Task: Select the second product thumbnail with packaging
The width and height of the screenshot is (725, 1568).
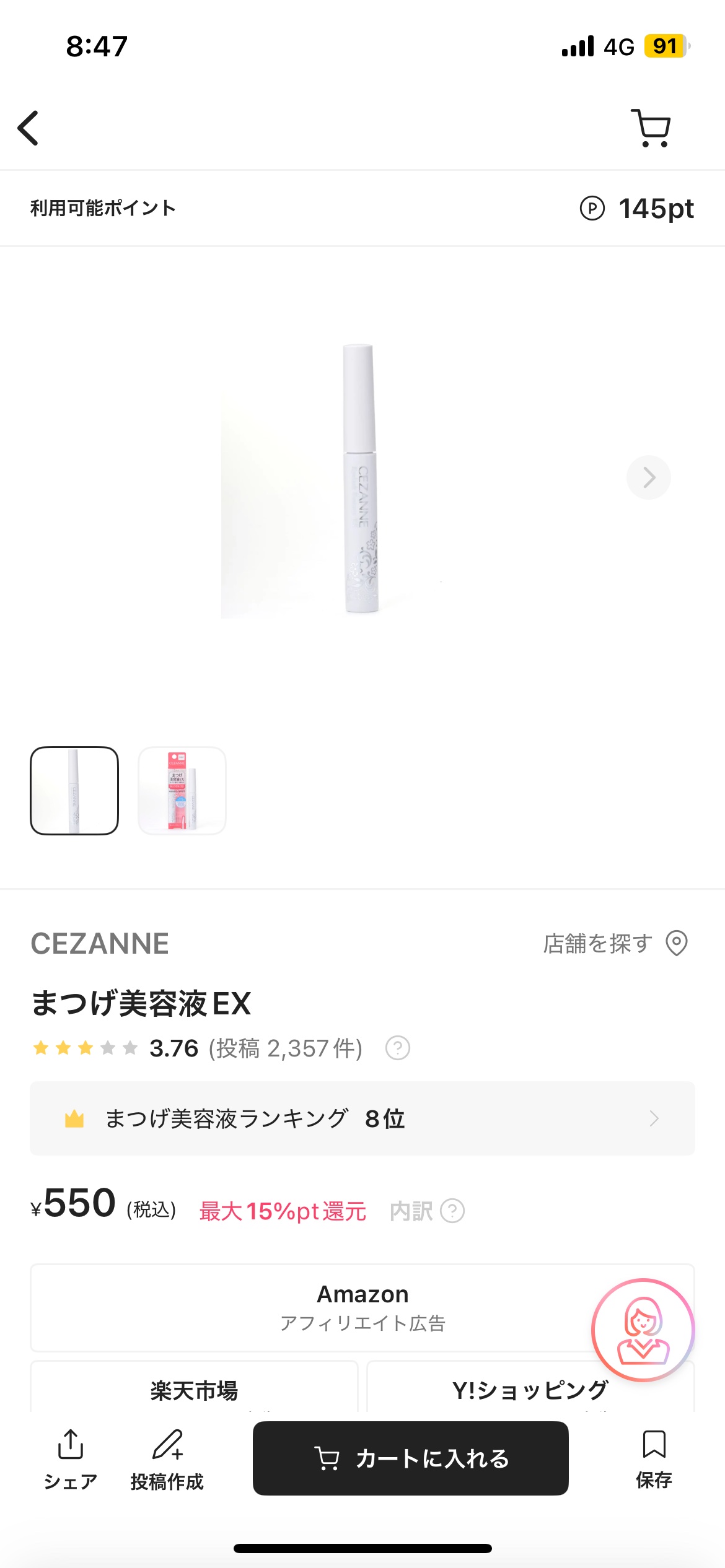Action: pyautogui.click(x=182, y=791)
